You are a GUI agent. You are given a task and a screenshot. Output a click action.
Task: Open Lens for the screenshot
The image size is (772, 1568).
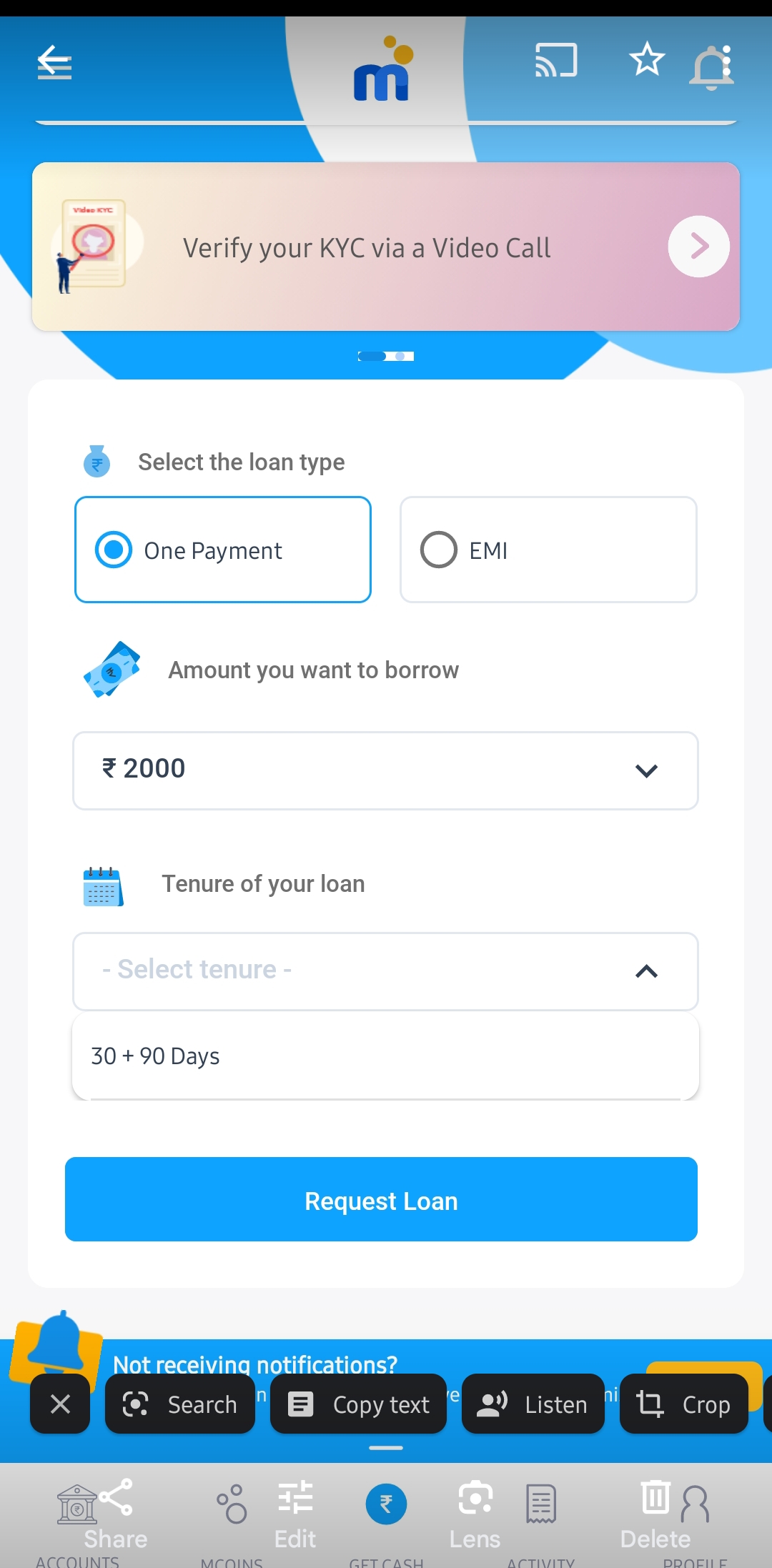(475, 1514)
